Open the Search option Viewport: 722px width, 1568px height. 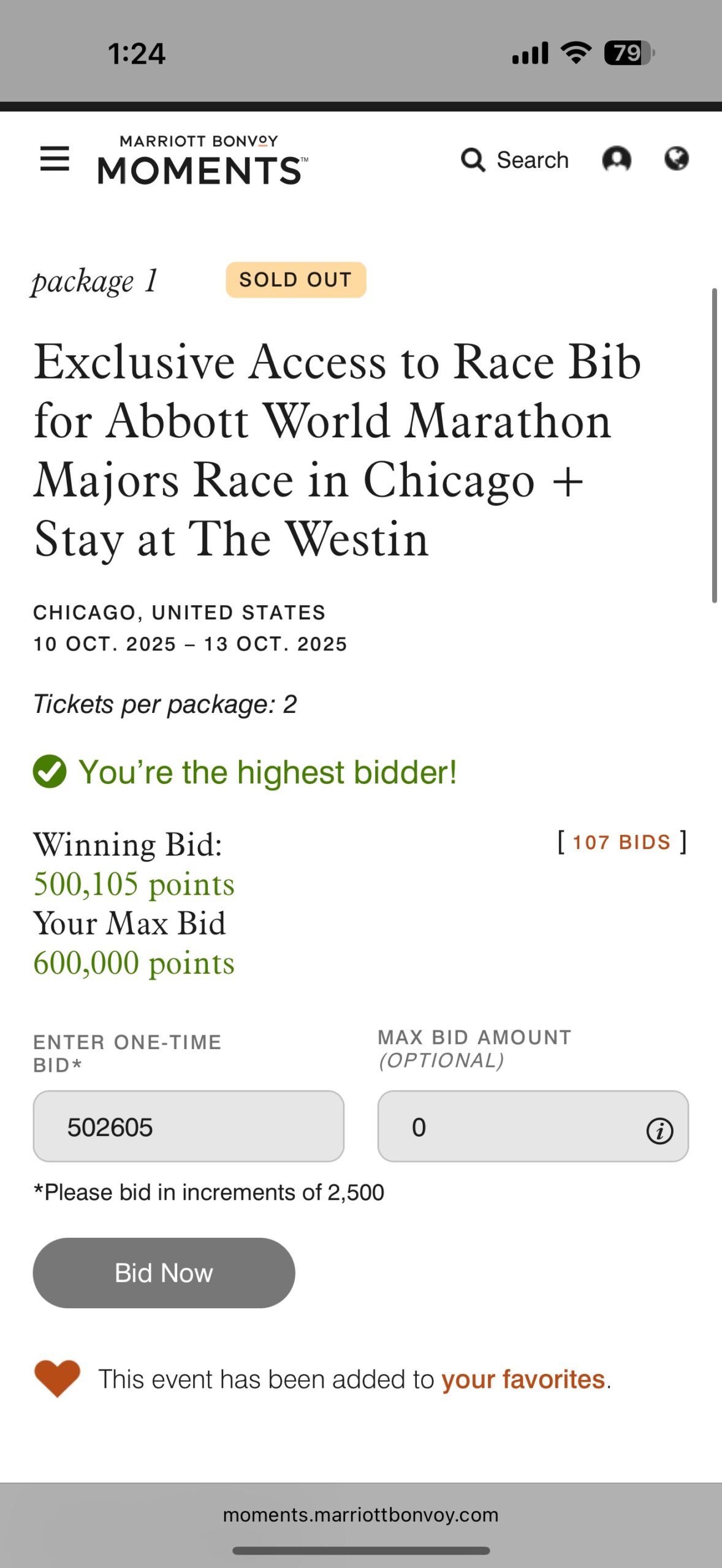[x=515, y=160]
